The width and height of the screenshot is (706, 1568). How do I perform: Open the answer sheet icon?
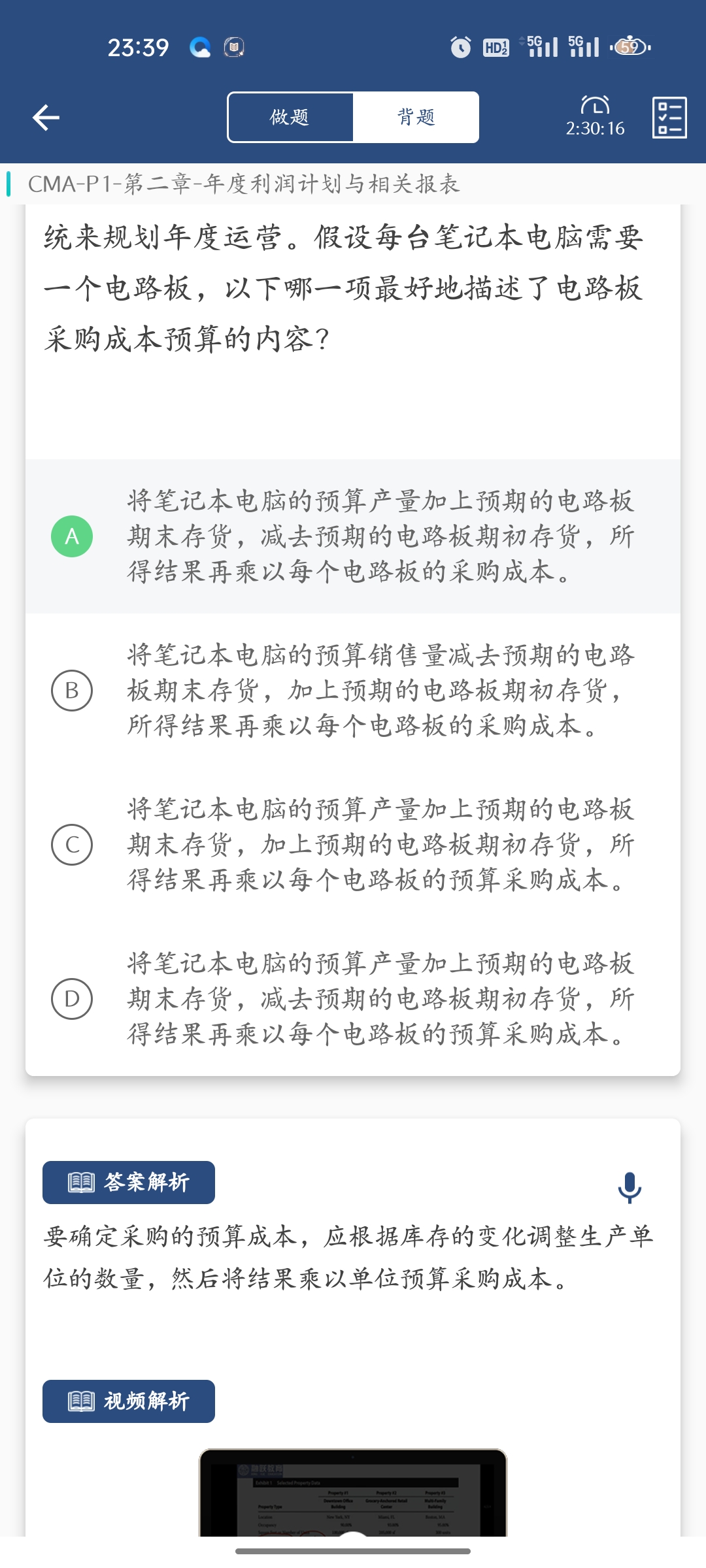pyautogui.click(x=669, y=118)
